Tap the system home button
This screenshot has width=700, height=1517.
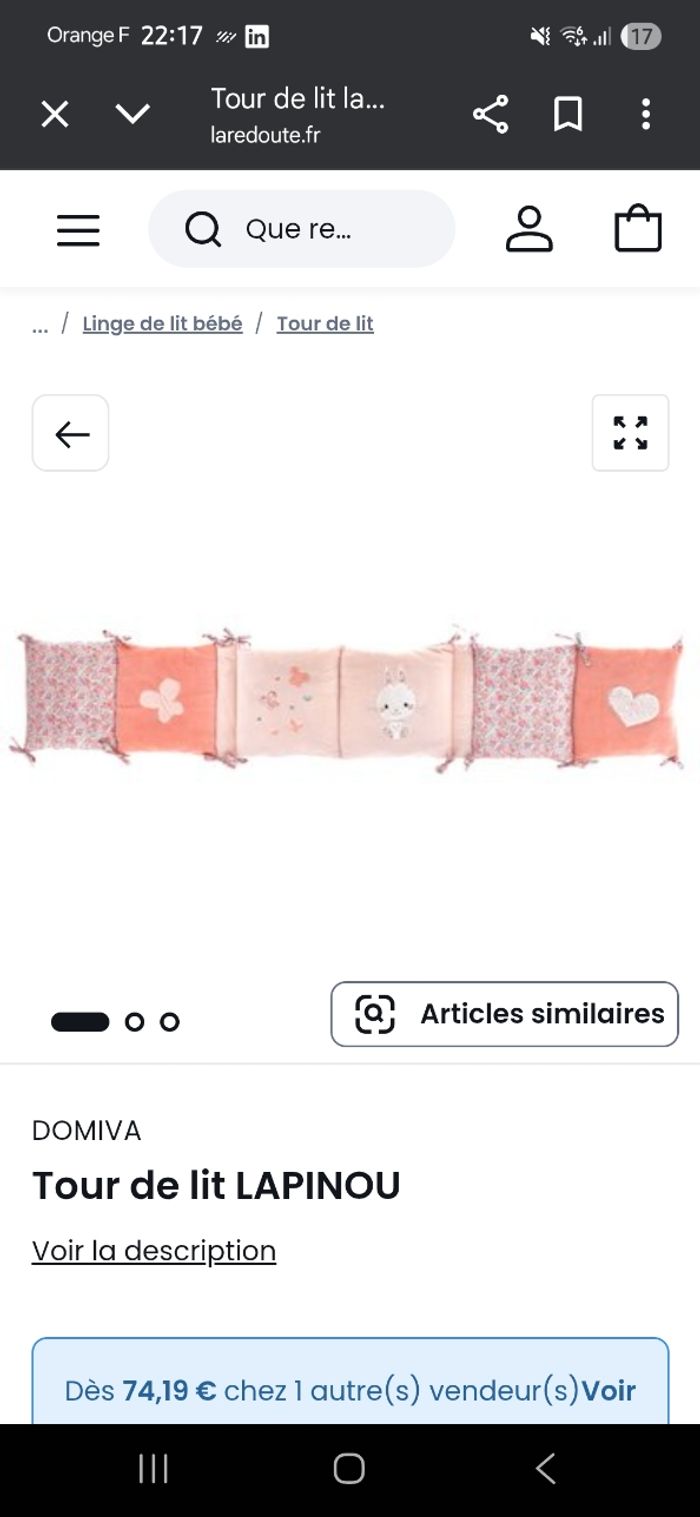(349, 1469)
